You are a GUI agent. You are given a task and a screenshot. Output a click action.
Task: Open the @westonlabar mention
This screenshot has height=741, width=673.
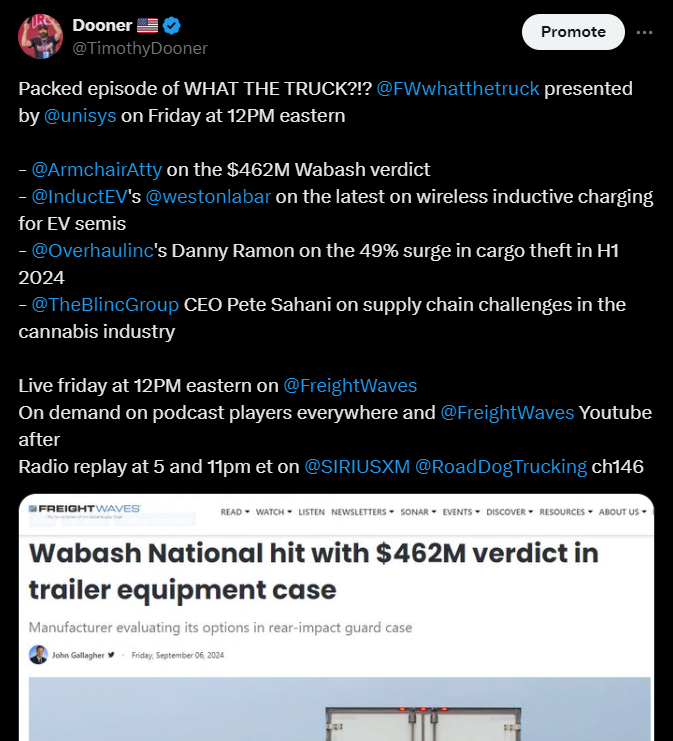point(208,196)
